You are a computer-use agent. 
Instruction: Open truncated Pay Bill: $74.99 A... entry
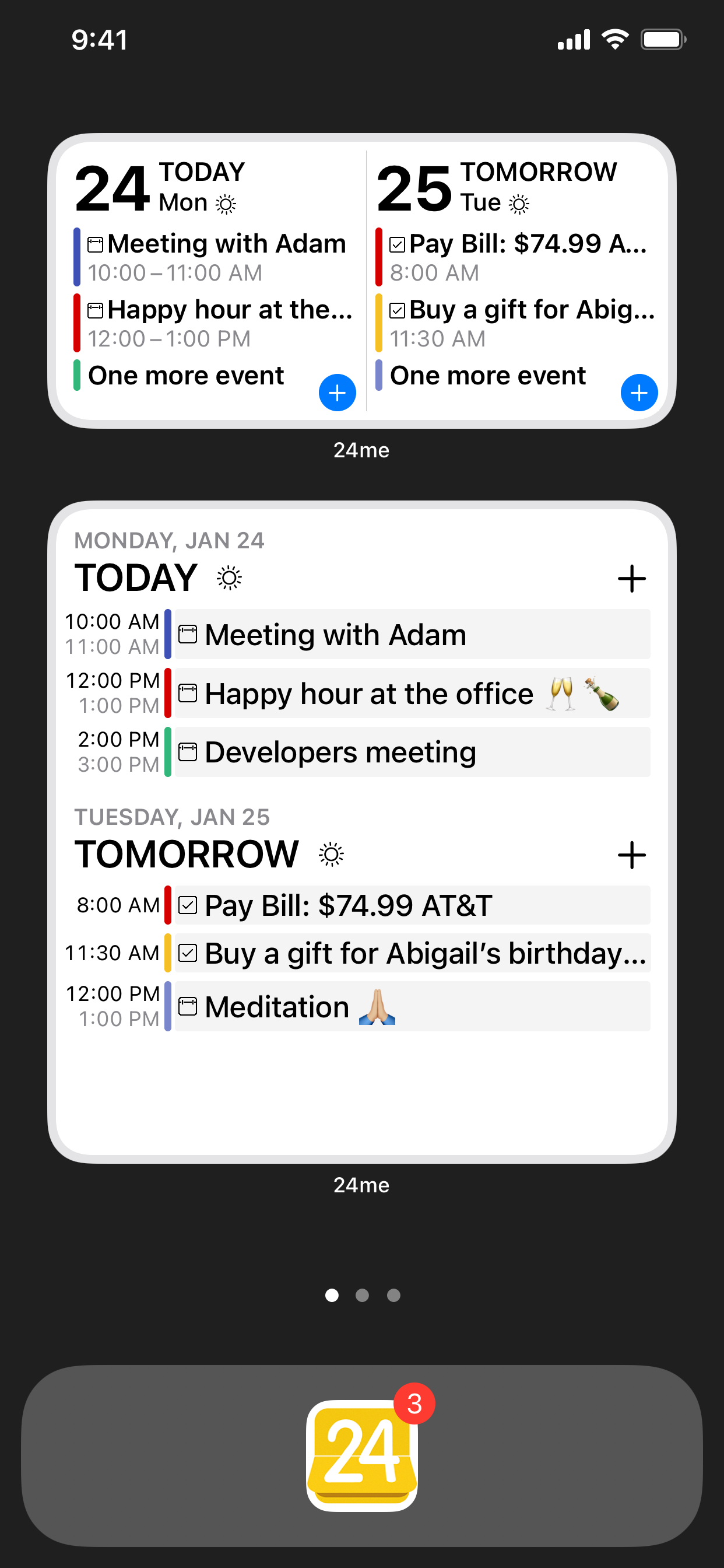(518, 257)
